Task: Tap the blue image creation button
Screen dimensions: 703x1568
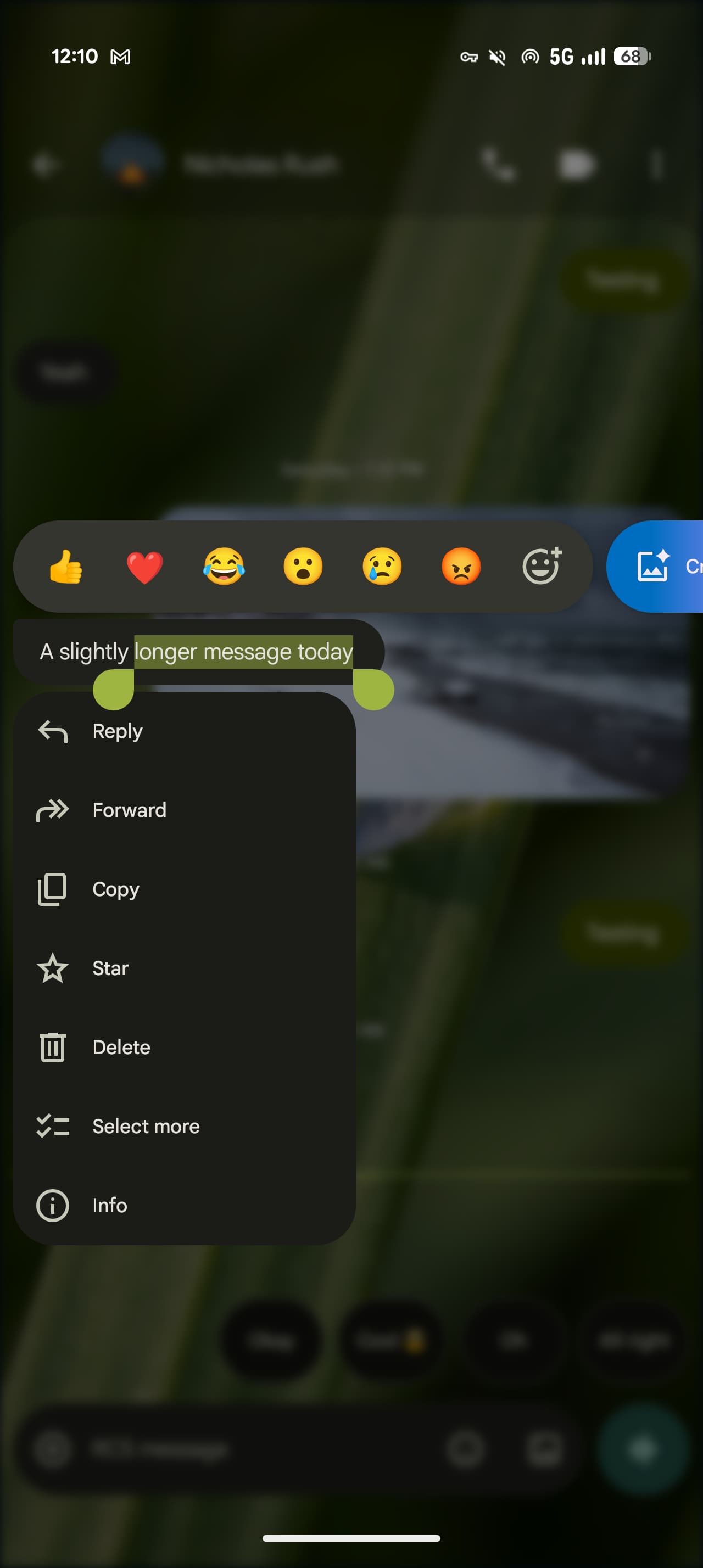Action: pyautogui.click(x=655, y=566)
